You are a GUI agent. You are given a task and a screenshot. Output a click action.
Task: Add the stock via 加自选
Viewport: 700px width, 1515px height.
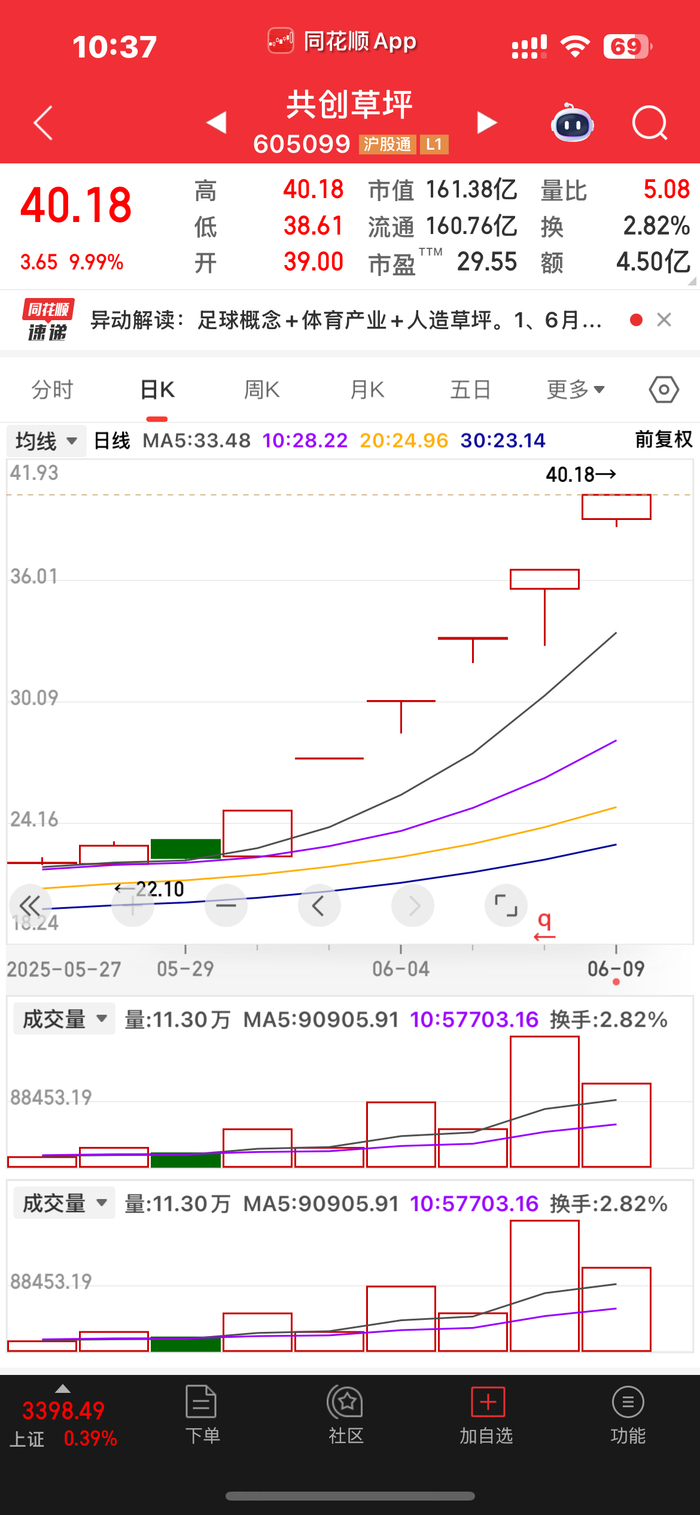[487, 1415]
